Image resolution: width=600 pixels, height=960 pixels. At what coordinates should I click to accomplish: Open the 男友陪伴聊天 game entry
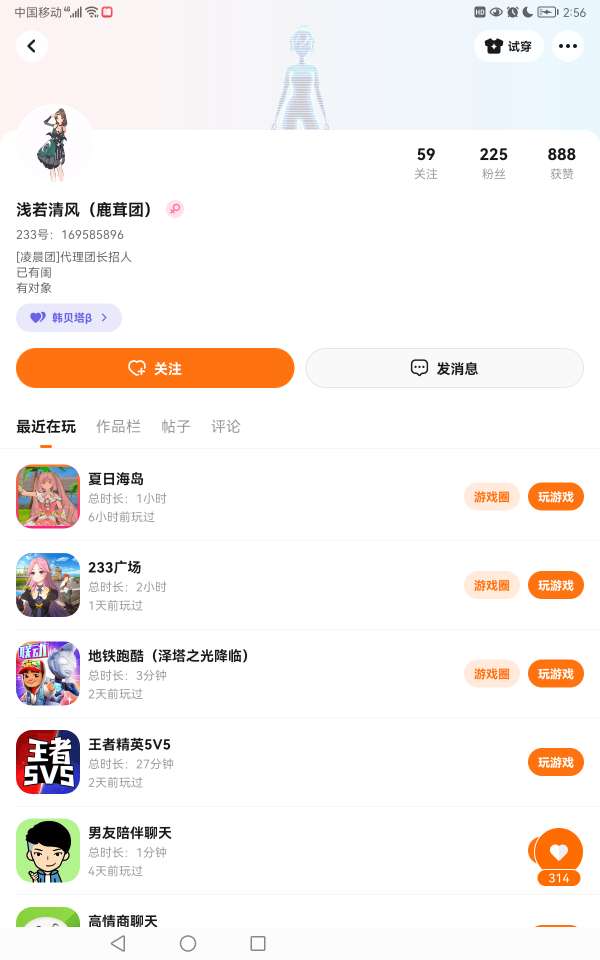(130, 833)
